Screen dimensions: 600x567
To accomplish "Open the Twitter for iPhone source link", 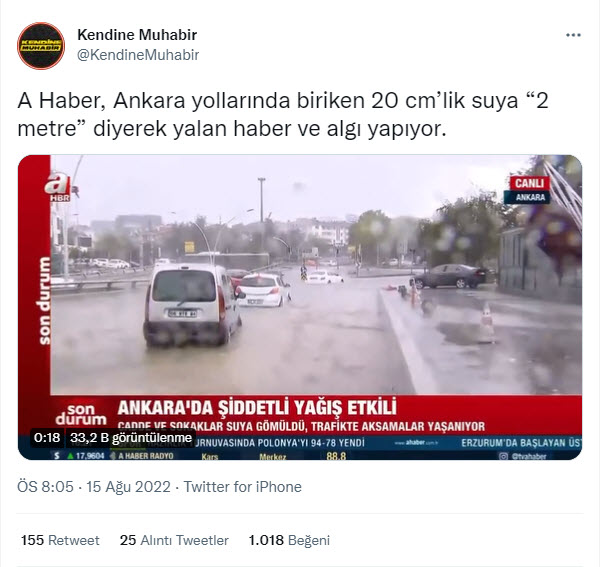I will pyautogui.click(x=243, y=487).
